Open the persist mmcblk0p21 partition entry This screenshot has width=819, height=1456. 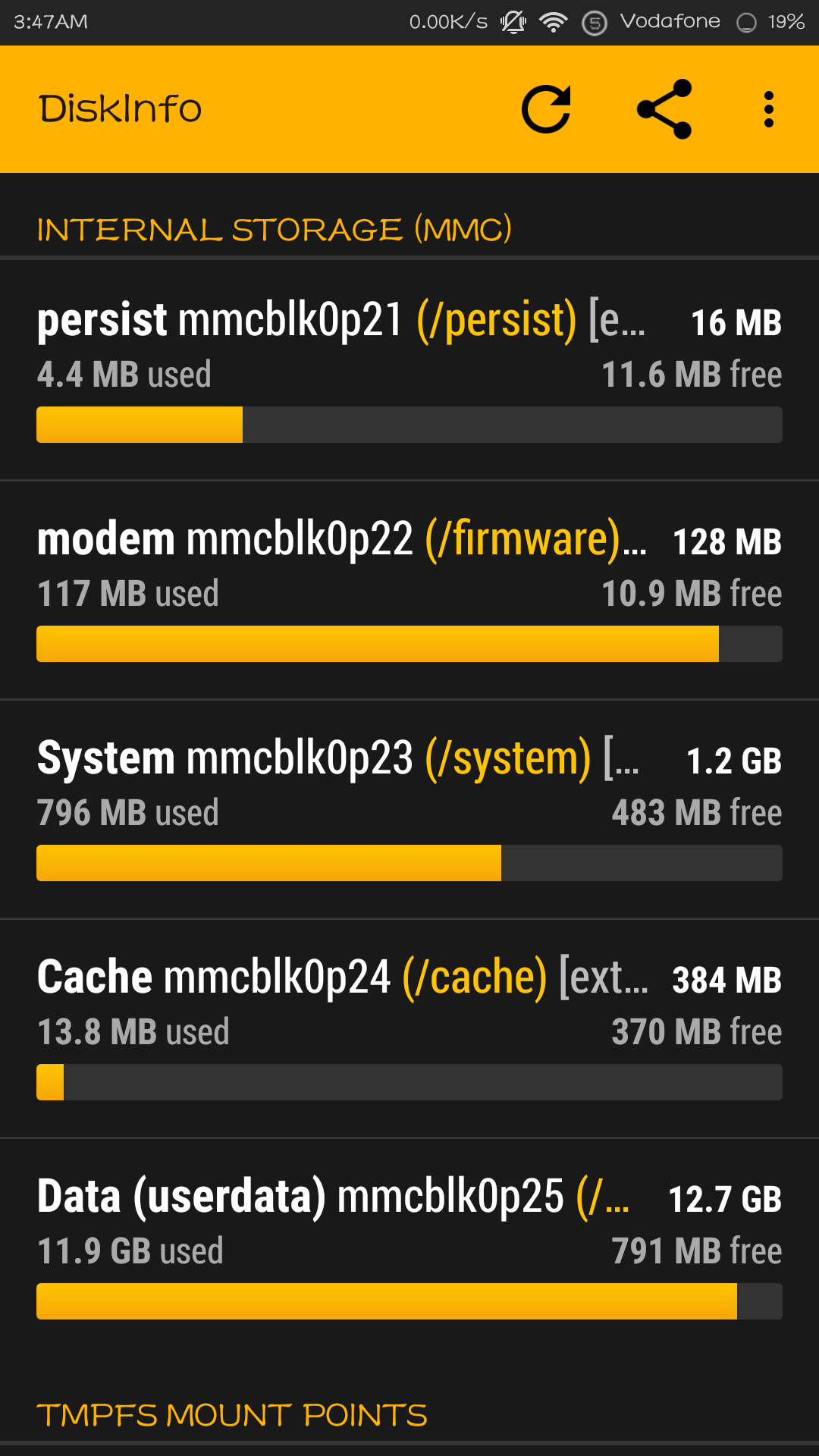coord(409,370)
